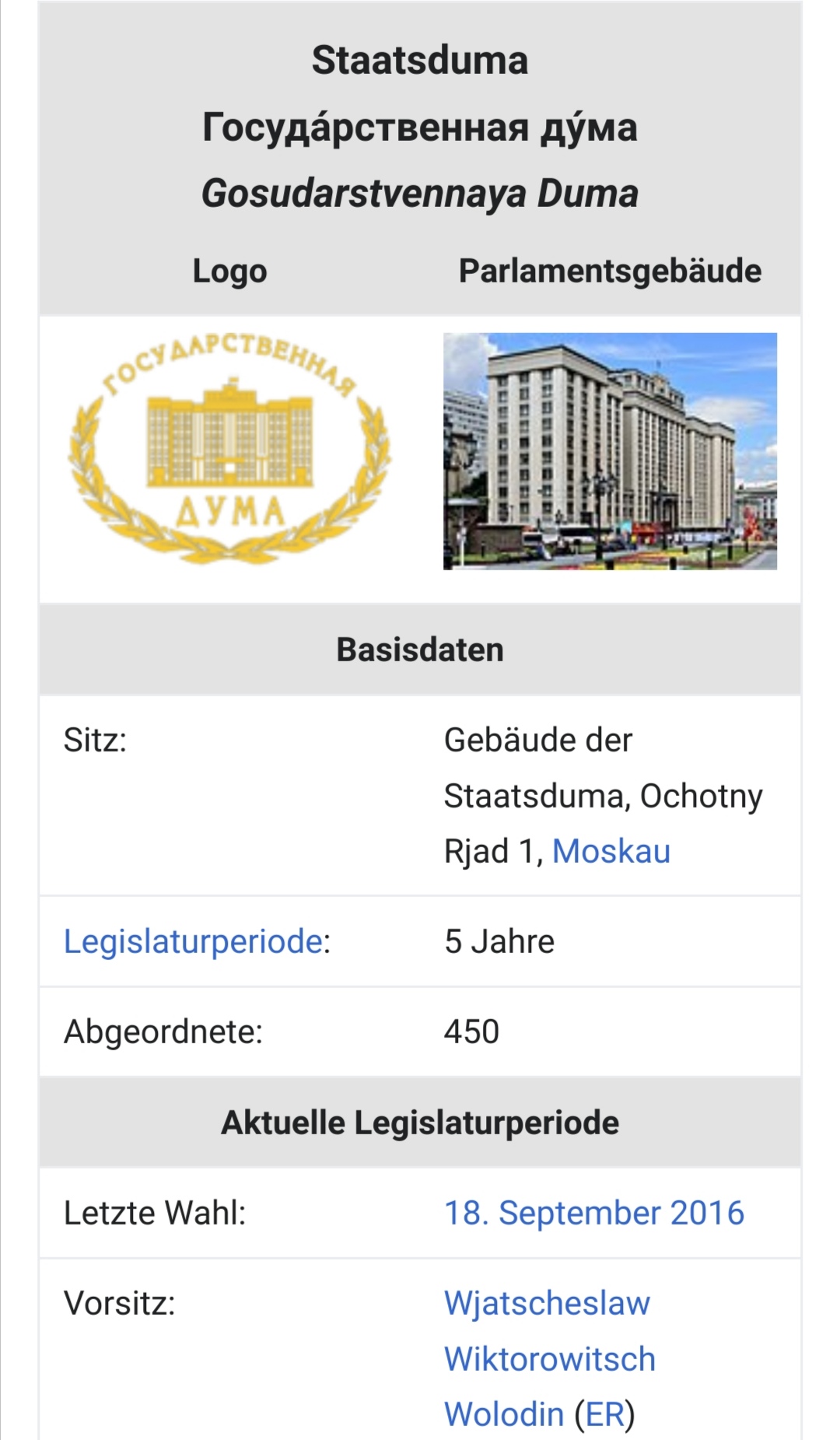Enlarge the Parlamentsgebäude photo

tap(610, 451)
